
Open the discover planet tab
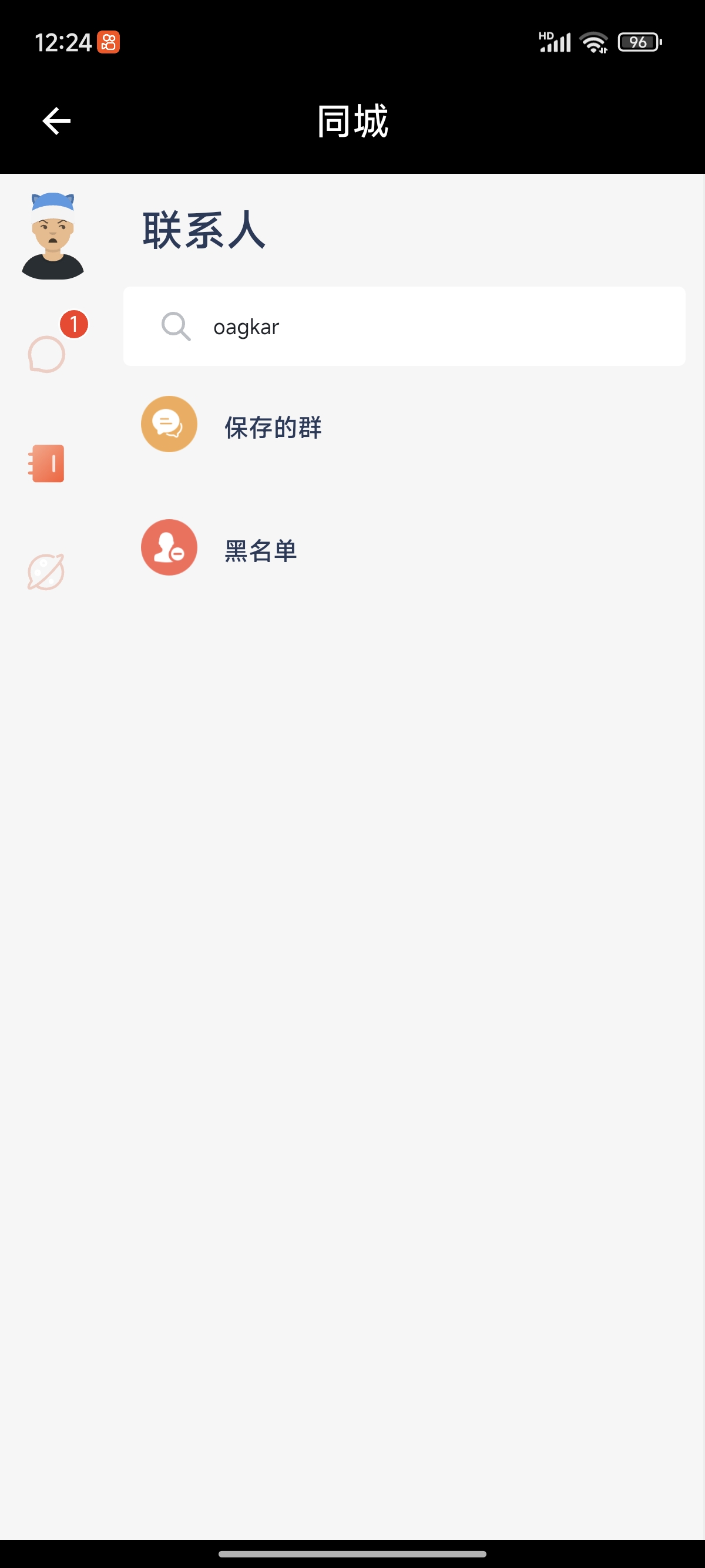[x=46, y=572]
